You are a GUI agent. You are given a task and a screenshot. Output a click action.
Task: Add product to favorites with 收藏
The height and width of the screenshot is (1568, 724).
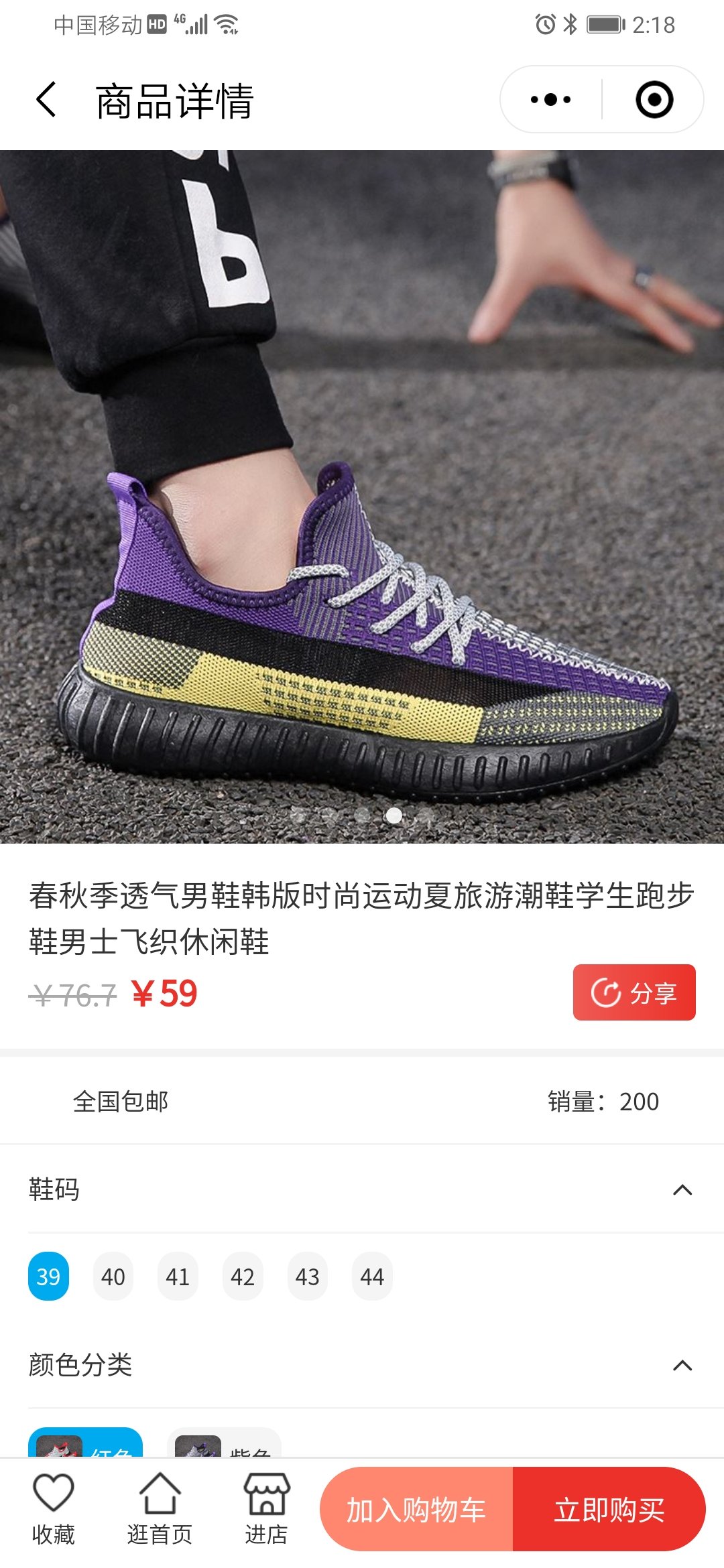click(53, 1509)
